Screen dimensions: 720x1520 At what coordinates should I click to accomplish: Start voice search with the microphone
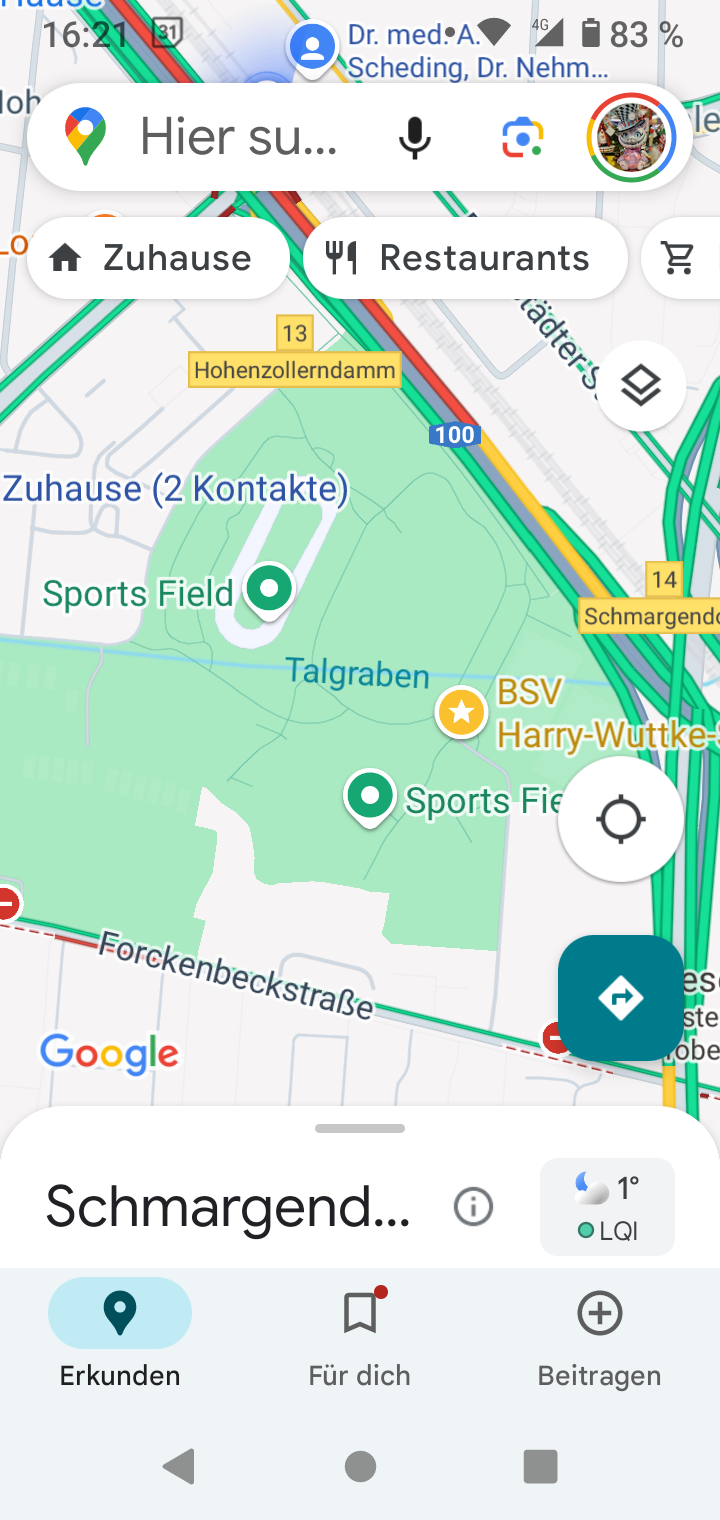414,137
